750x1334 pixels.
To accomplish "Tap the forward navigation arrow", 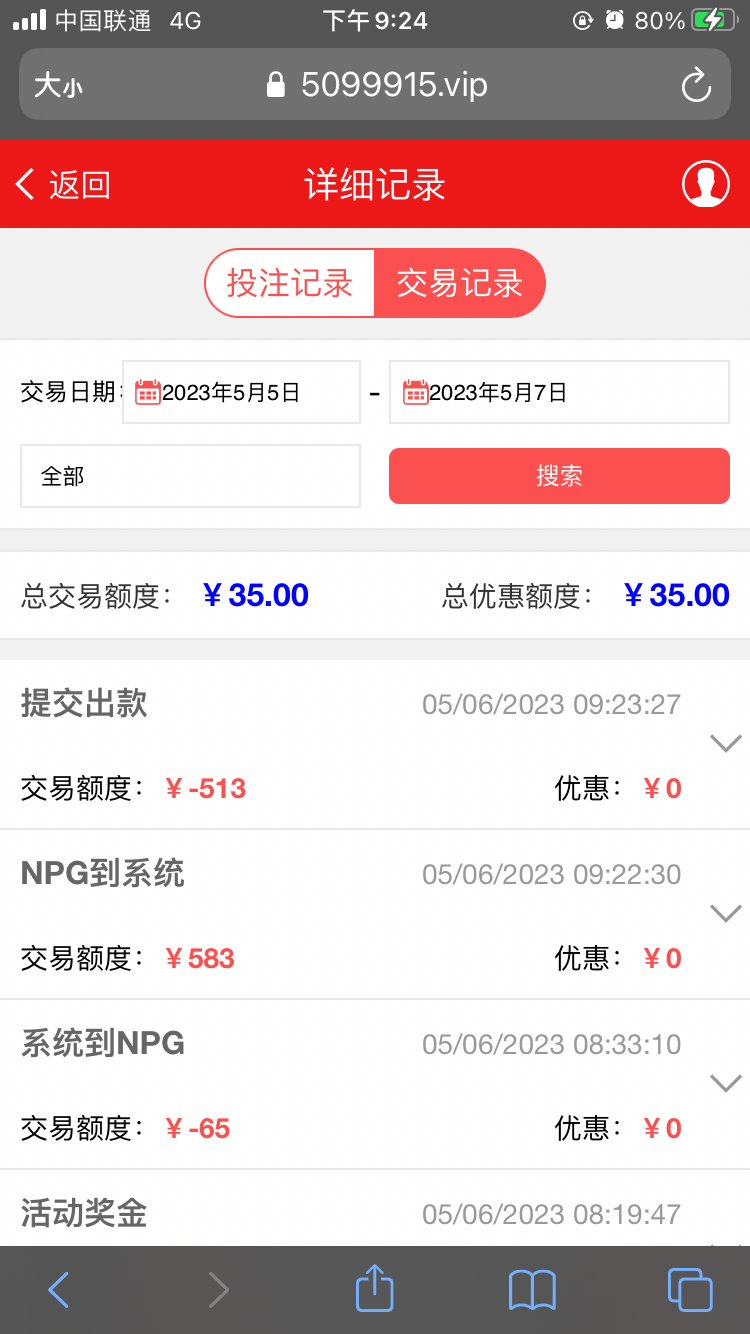I will (x=219, y=1290).
